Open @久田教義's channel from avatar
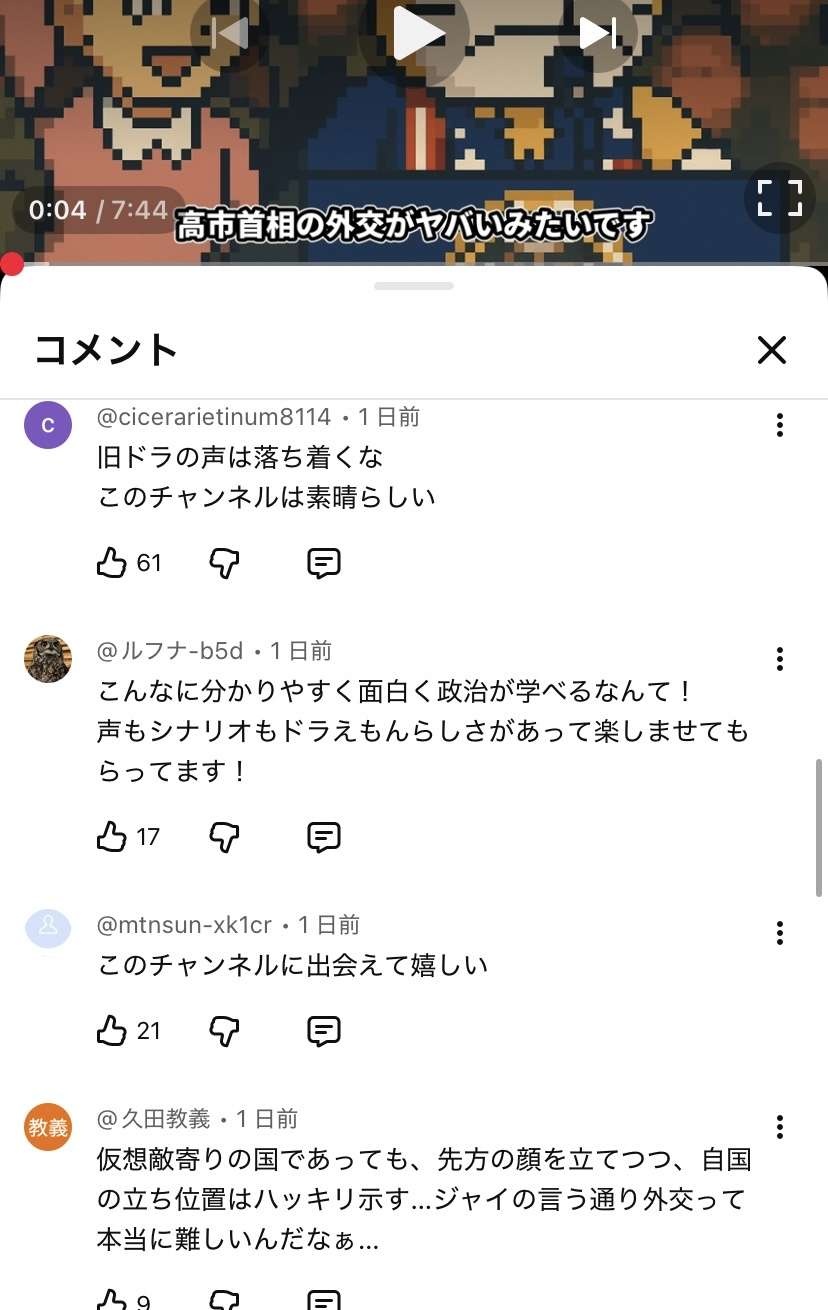 tap(48, 1127)
